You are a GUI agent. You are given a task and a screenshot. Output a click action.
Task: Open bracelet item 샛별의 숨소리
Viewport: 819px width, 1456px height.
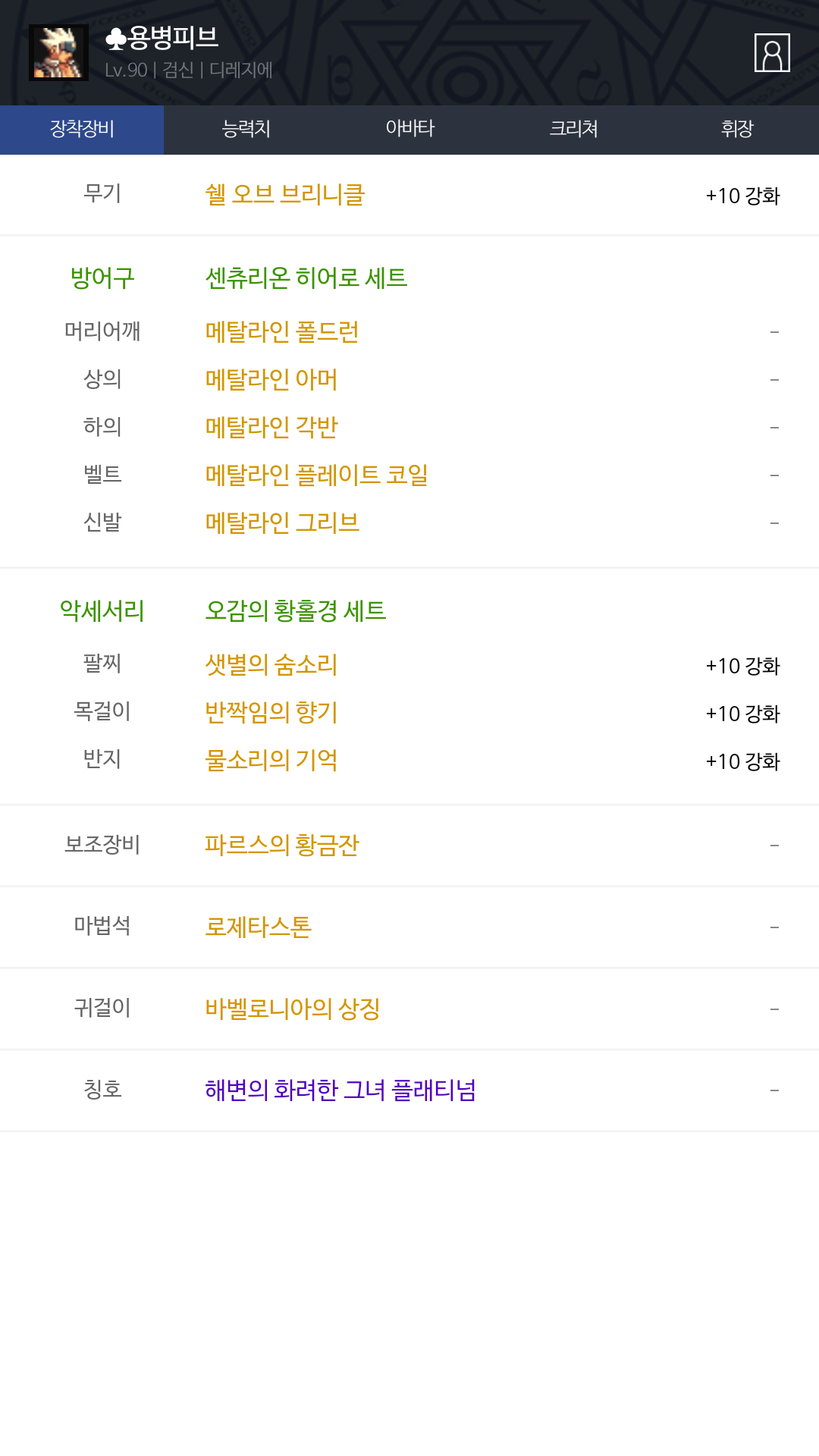tap(271, 665)
